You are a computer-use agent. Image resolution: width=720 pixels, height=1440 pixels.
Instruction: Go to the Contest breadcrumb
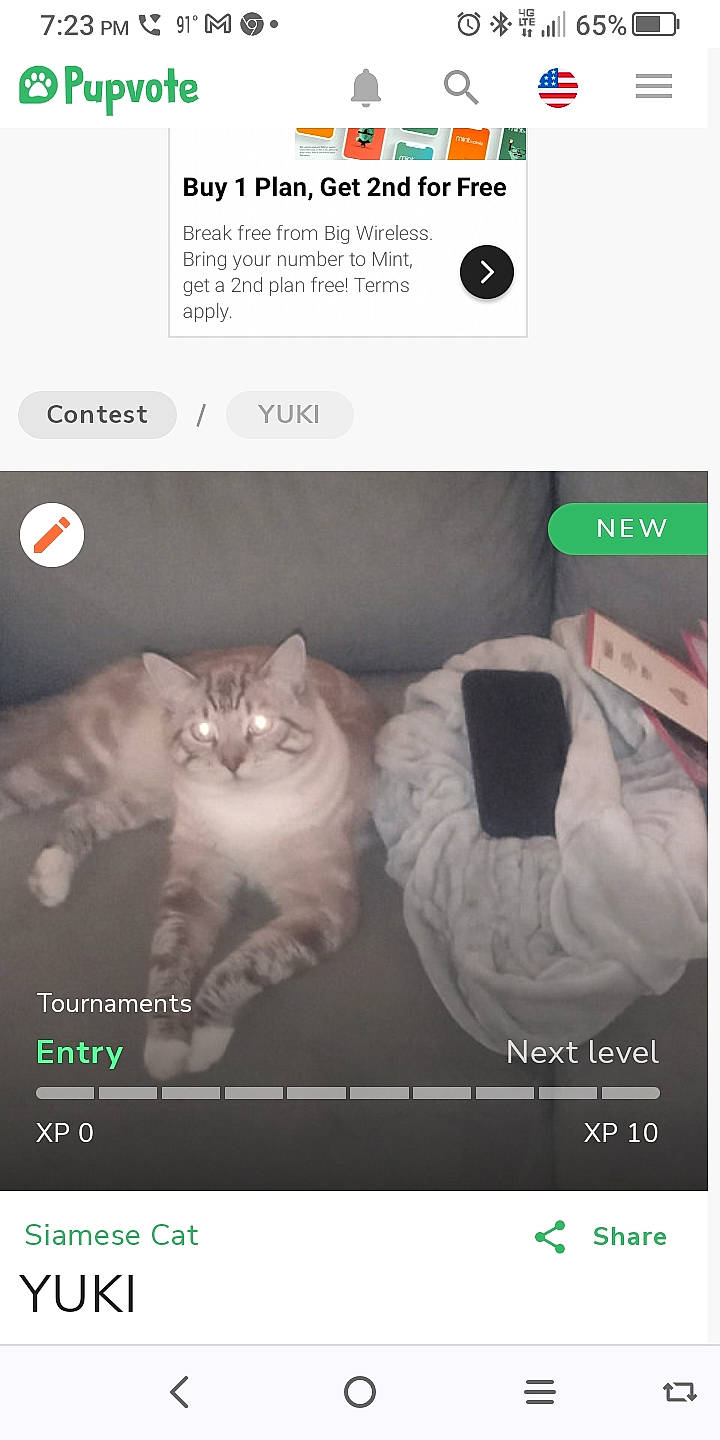(97, 414)
